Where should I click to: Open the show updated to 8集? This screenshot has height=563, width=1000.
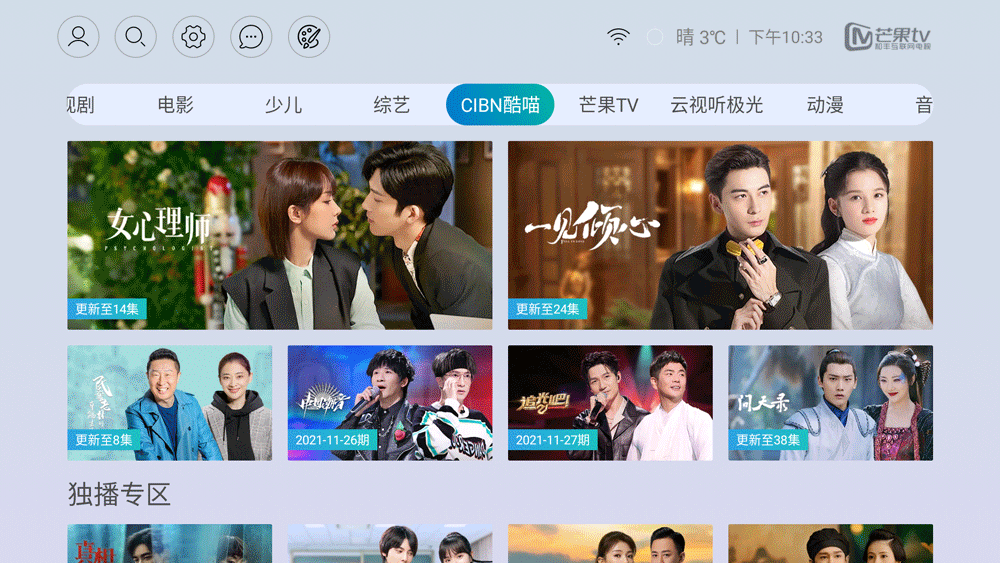coord(170,403)
